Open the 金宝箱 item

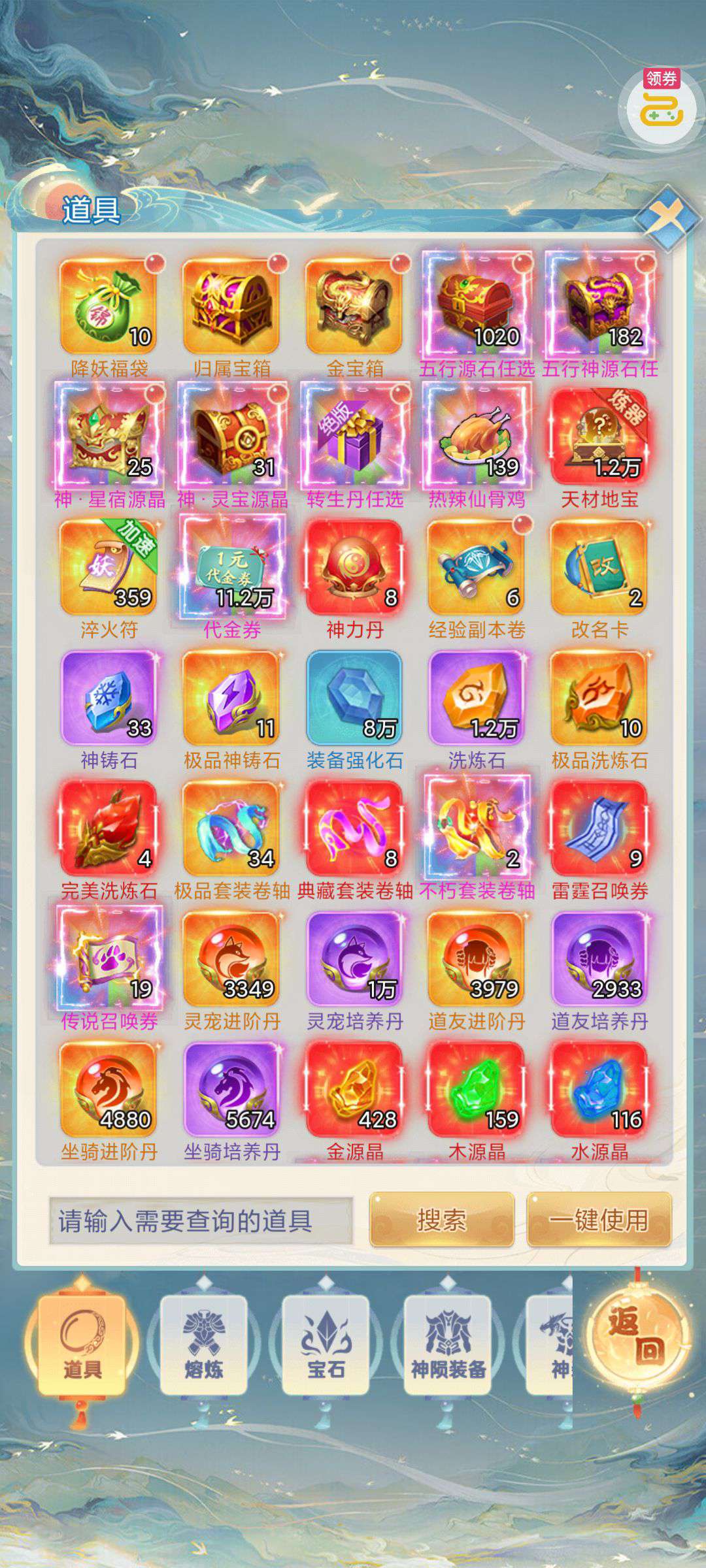tap(354, 307)
